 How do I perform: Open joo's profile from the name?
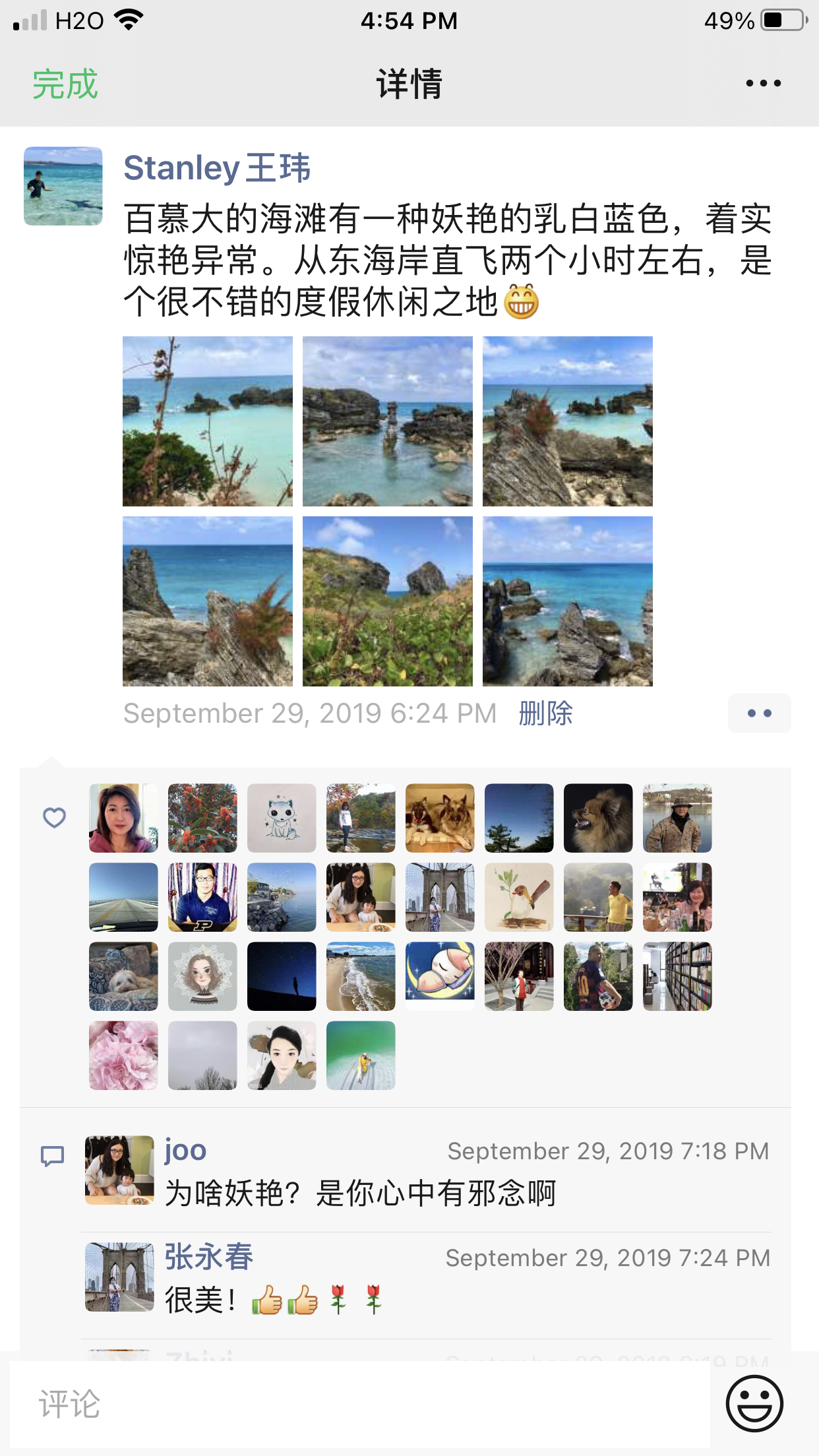pos(185,1150)
